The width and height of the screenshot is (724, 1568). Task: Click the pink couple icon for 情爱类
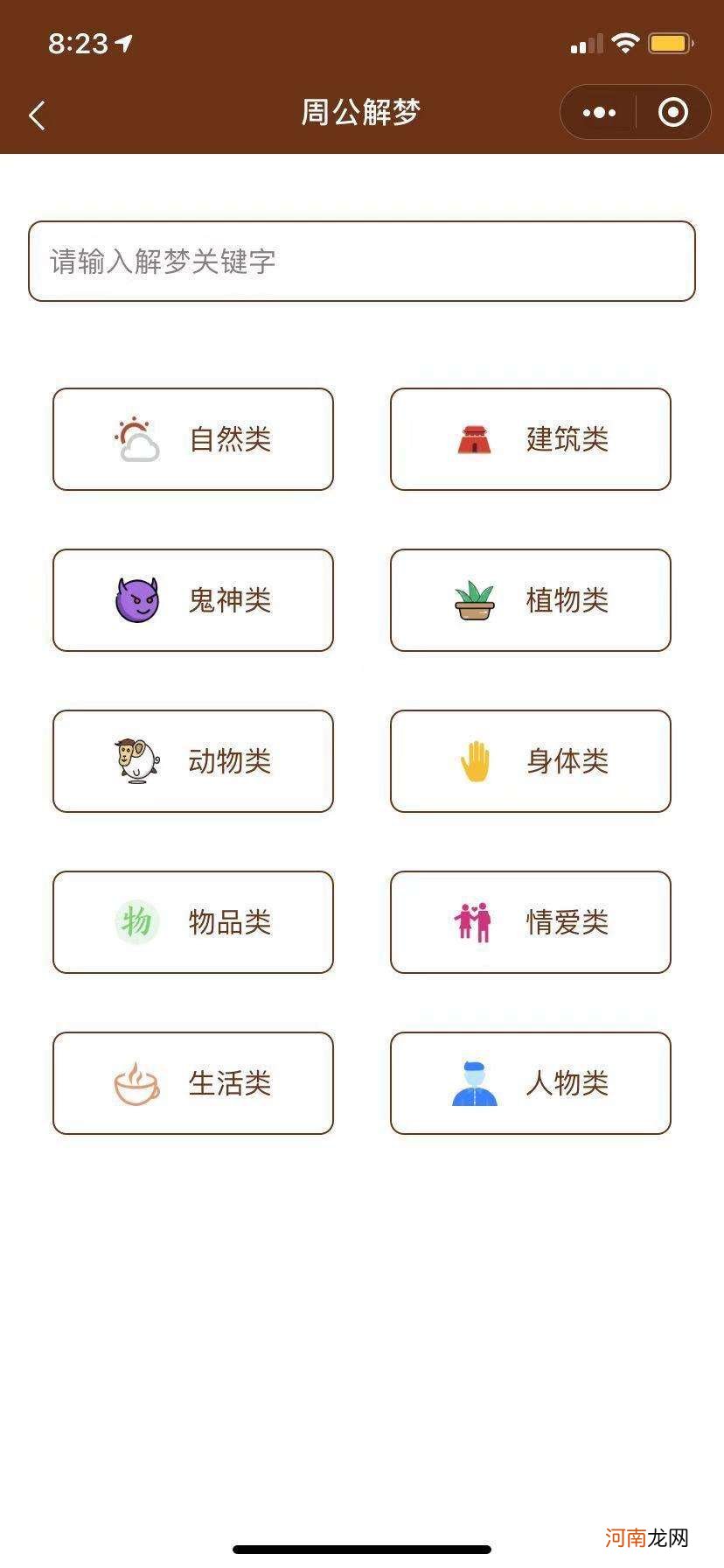point(472,921)
